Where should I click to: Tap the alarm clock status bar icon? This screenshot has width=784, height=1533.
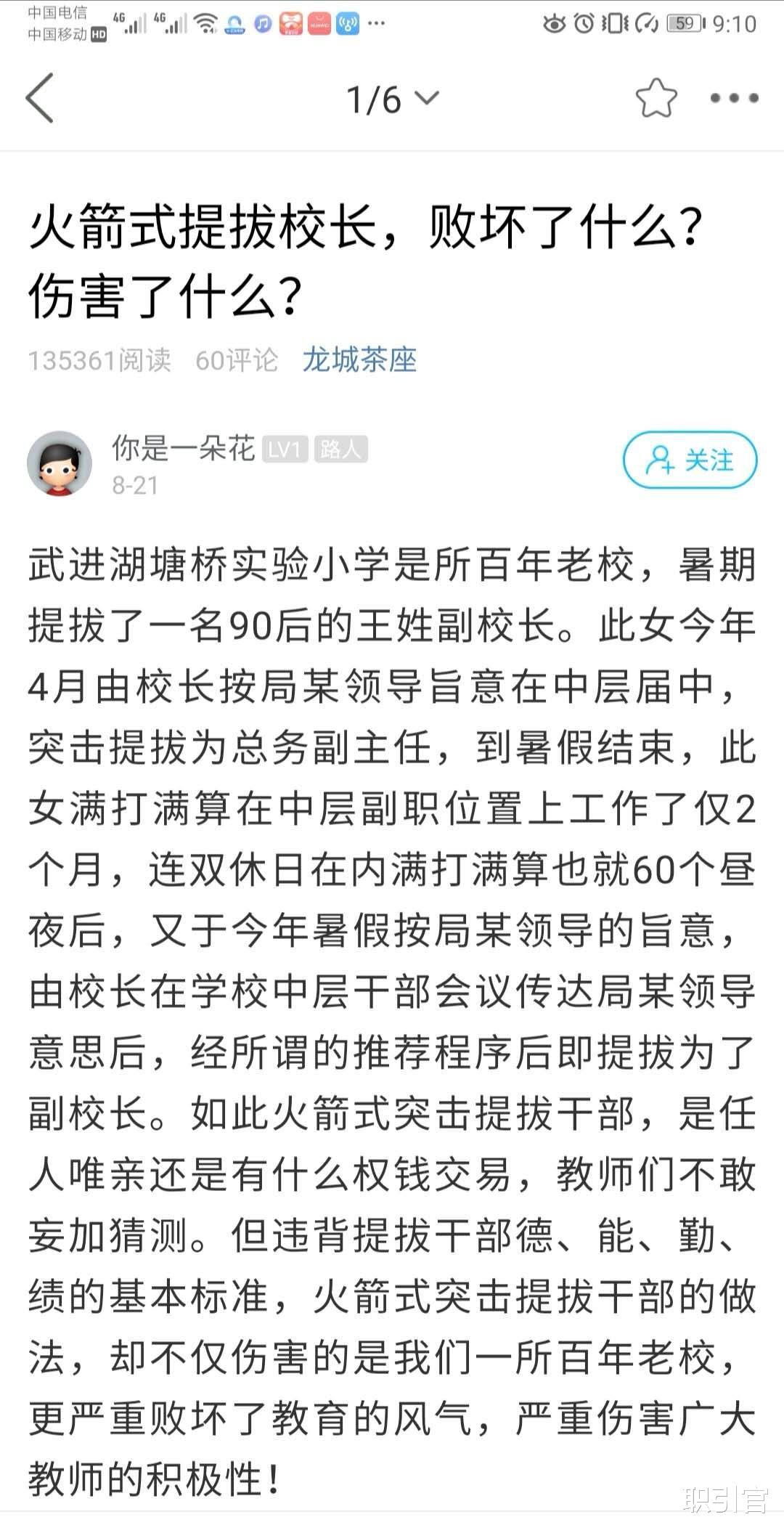point(584,23)
